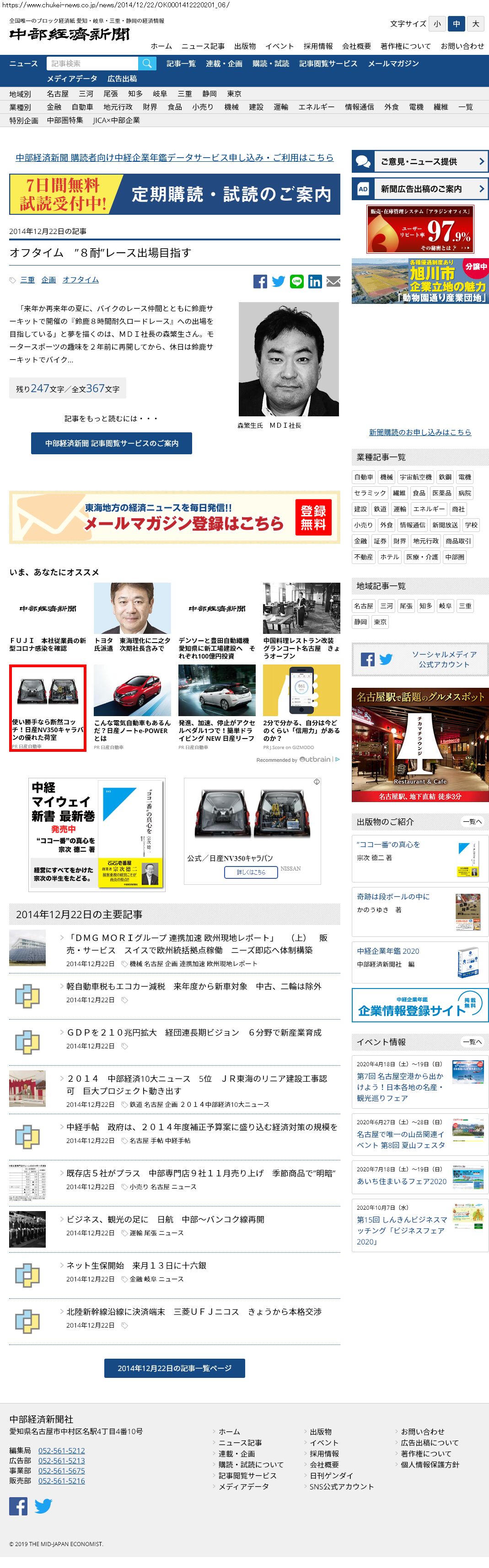The image size is (489, 1568).
Task: Open the 軽自動車税もエコカー減税 article
Action: pyautogui.click(x=193, y=986)
